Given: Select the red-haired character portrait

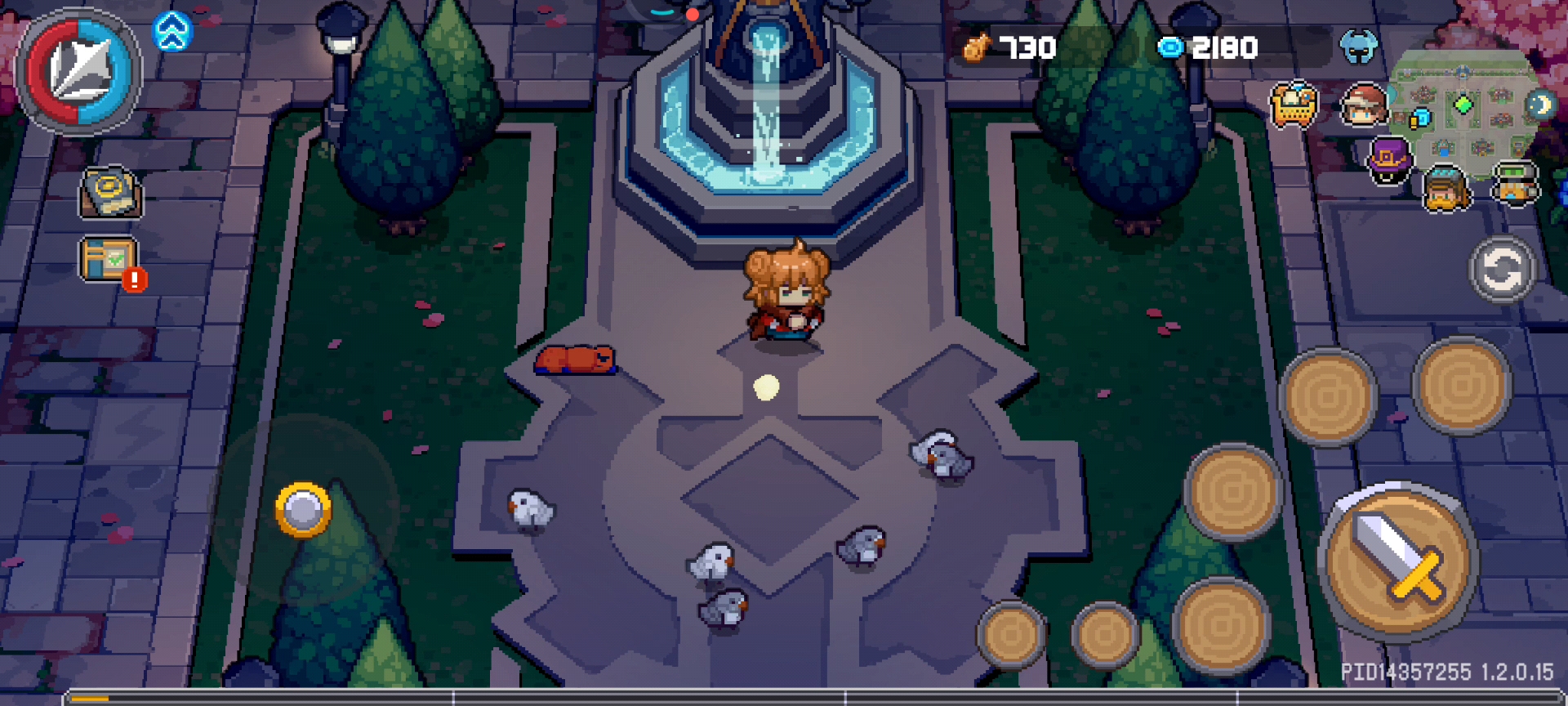Looking at the screenshot, I should (x=1364, y=105).
